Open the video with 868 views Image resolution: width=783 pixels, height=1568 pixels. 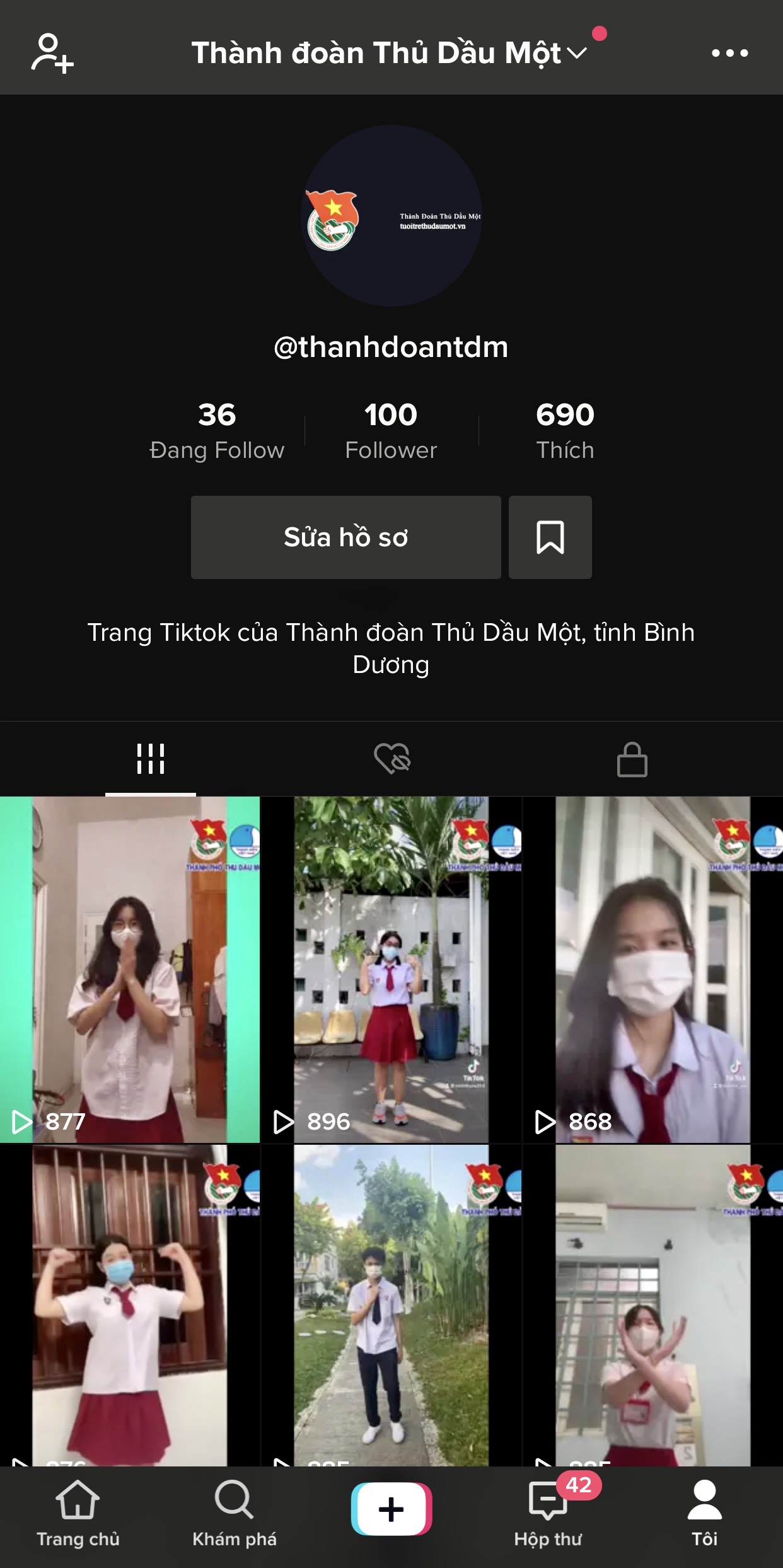pos(652,969)
